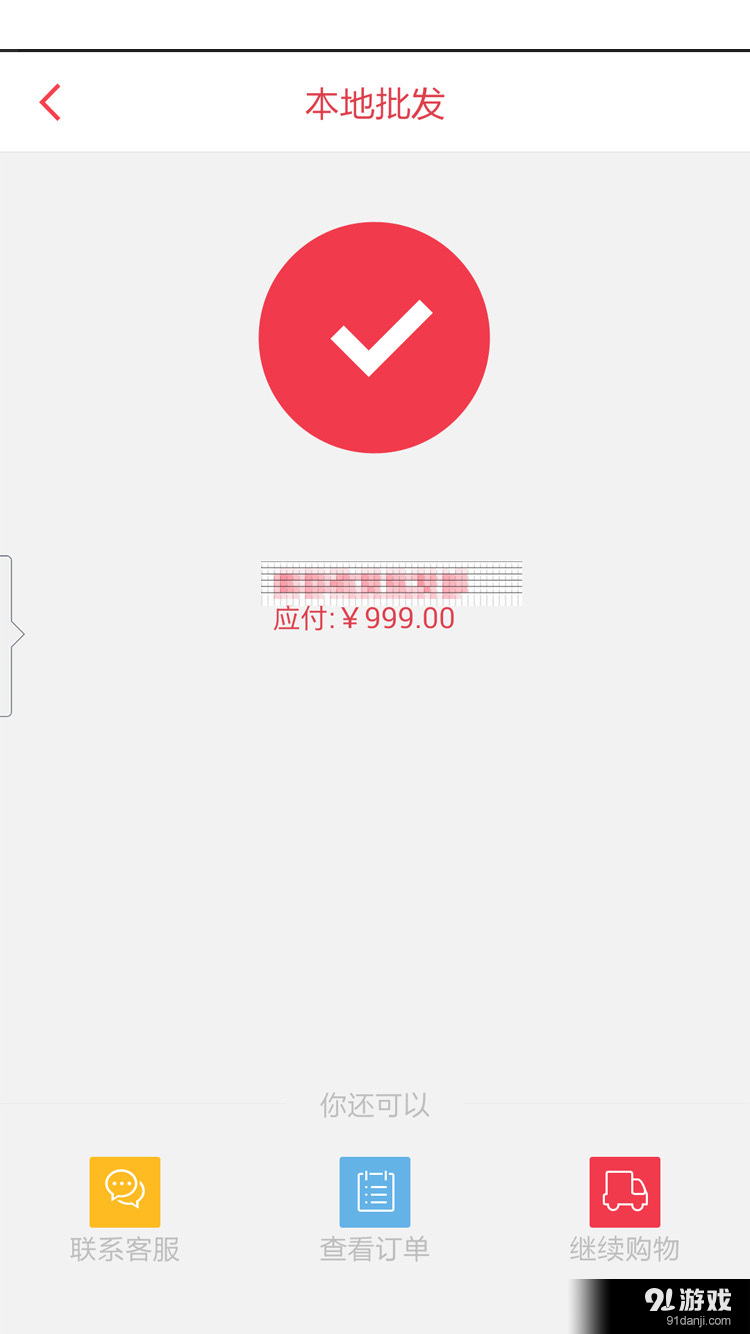This screenshot has width=750, height=1334.
Task: Select 继续购物 to continue shopping
Action: (x=624, y=1248)
